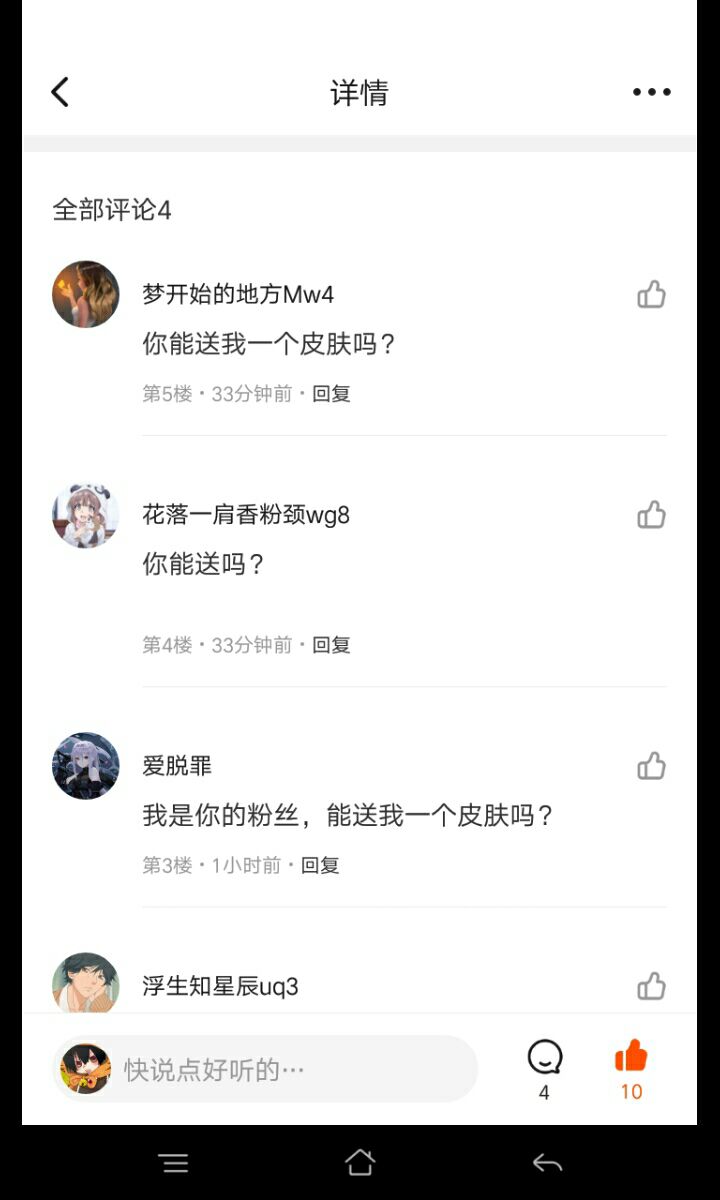720x1200 pixels.
Task: Tap the comment input box 快说点好听的
Action: click(x=265, y=1069)
